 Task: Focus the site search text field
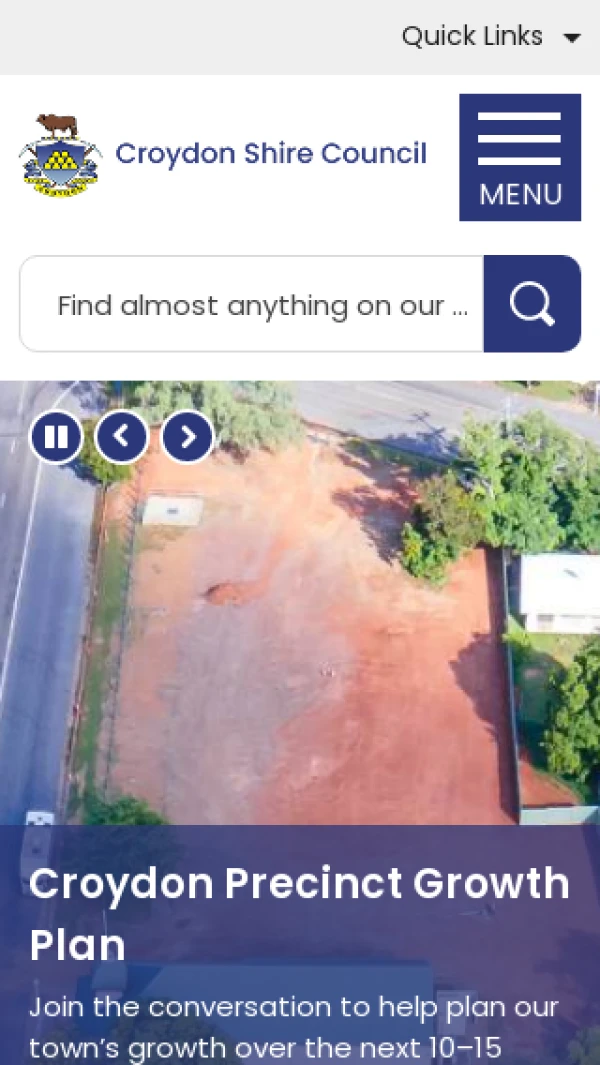252,305
